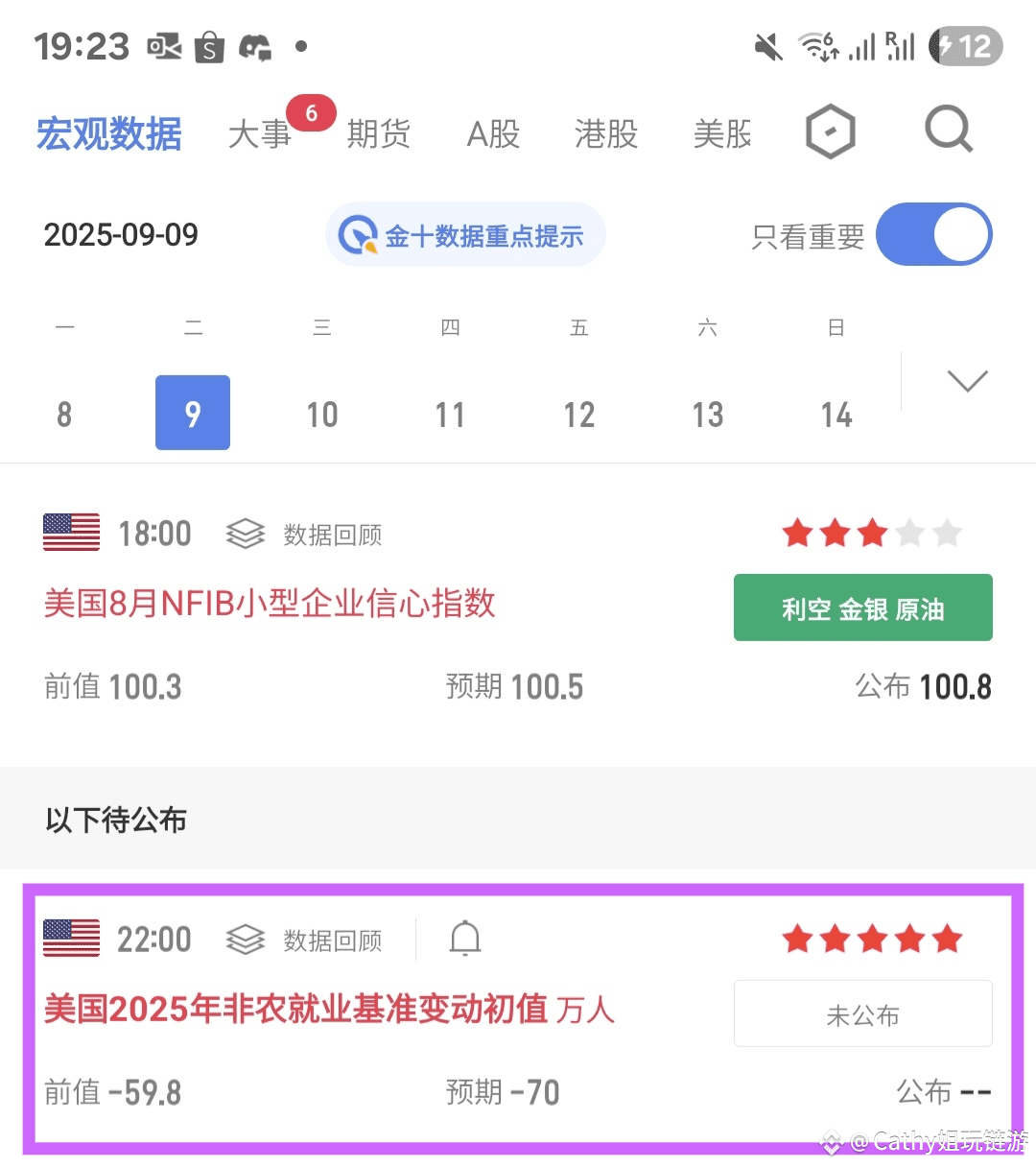Click the layers icon next to 18:00 event
Image resolution: width=1036 pixels, height=1167 pixels.
(x=246, y=534)
